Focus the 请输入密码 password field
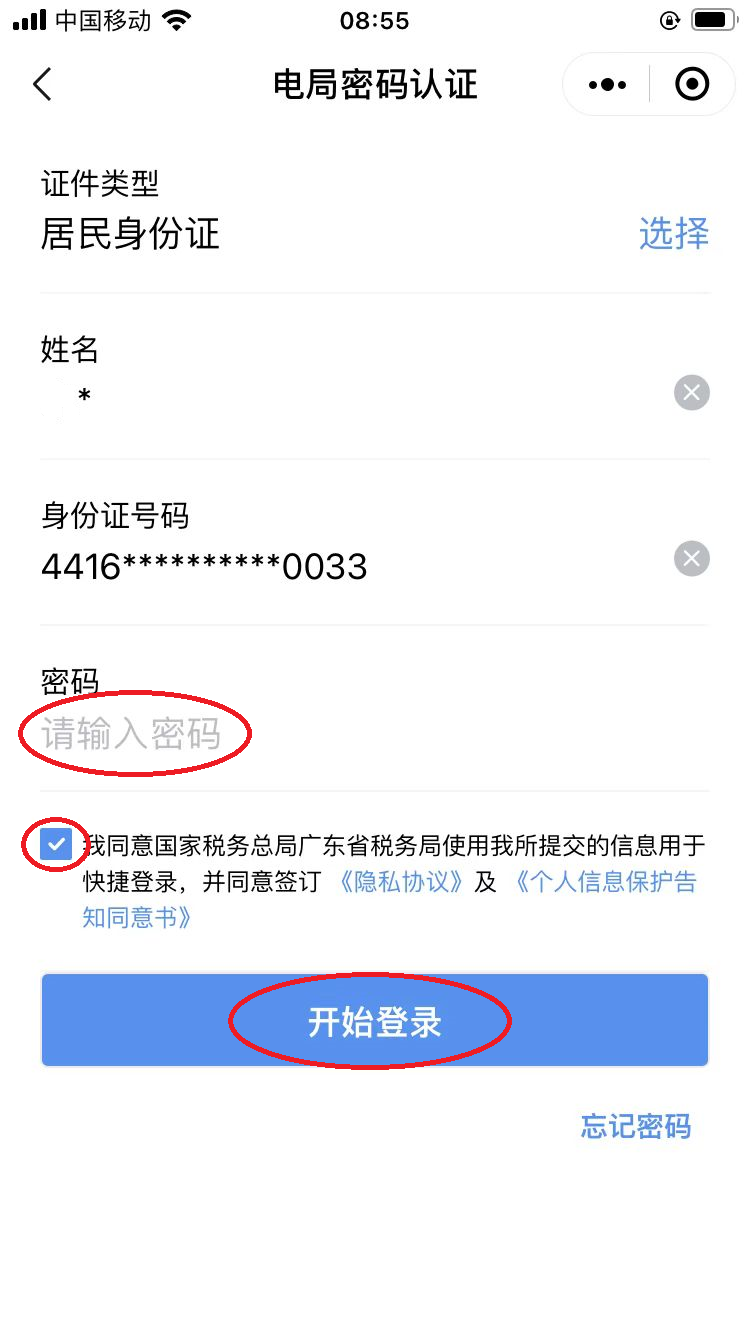This screenshot has height=1334, width=750. click(x=300, y=735)
